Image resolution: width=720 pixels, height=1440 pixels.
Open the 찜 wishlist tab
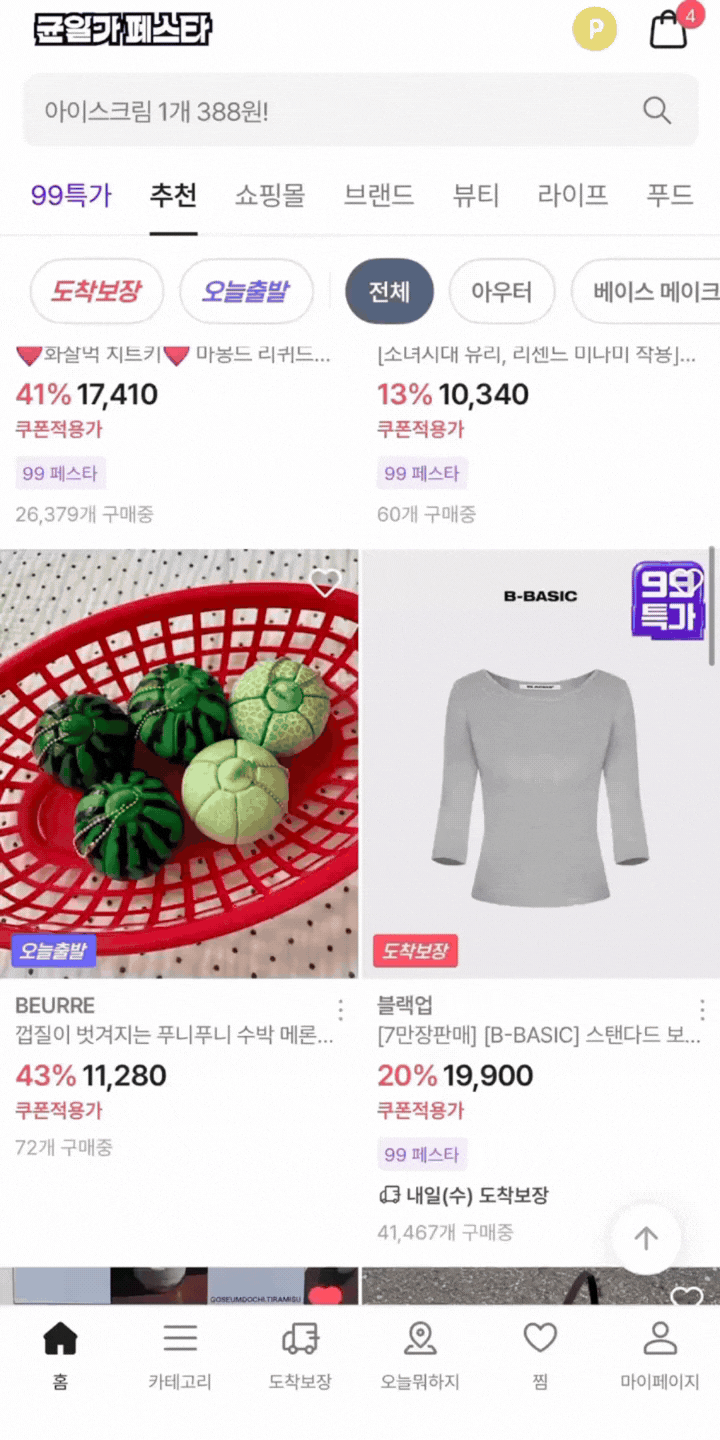540,1356
